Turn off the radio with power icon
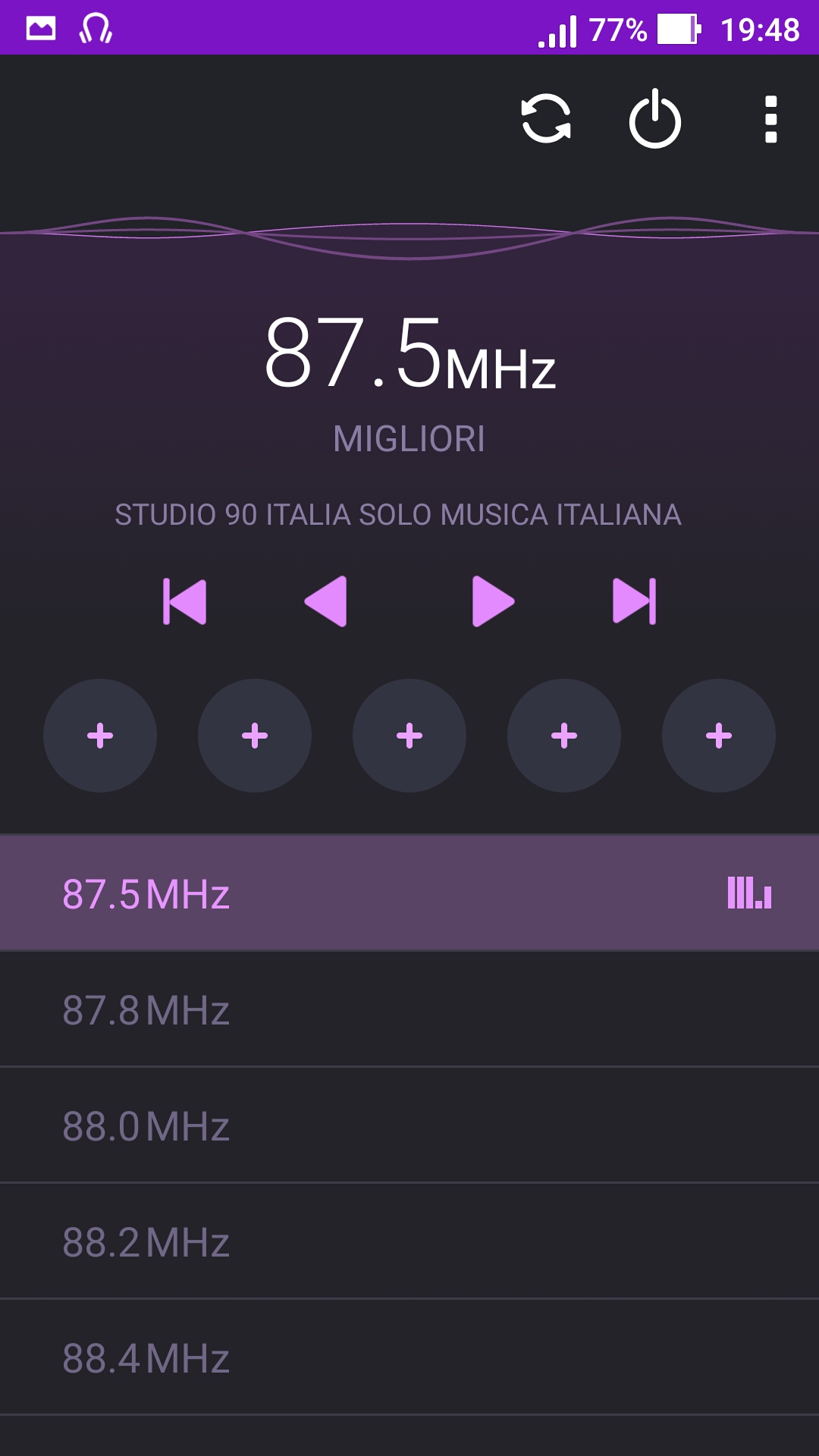 655,119
